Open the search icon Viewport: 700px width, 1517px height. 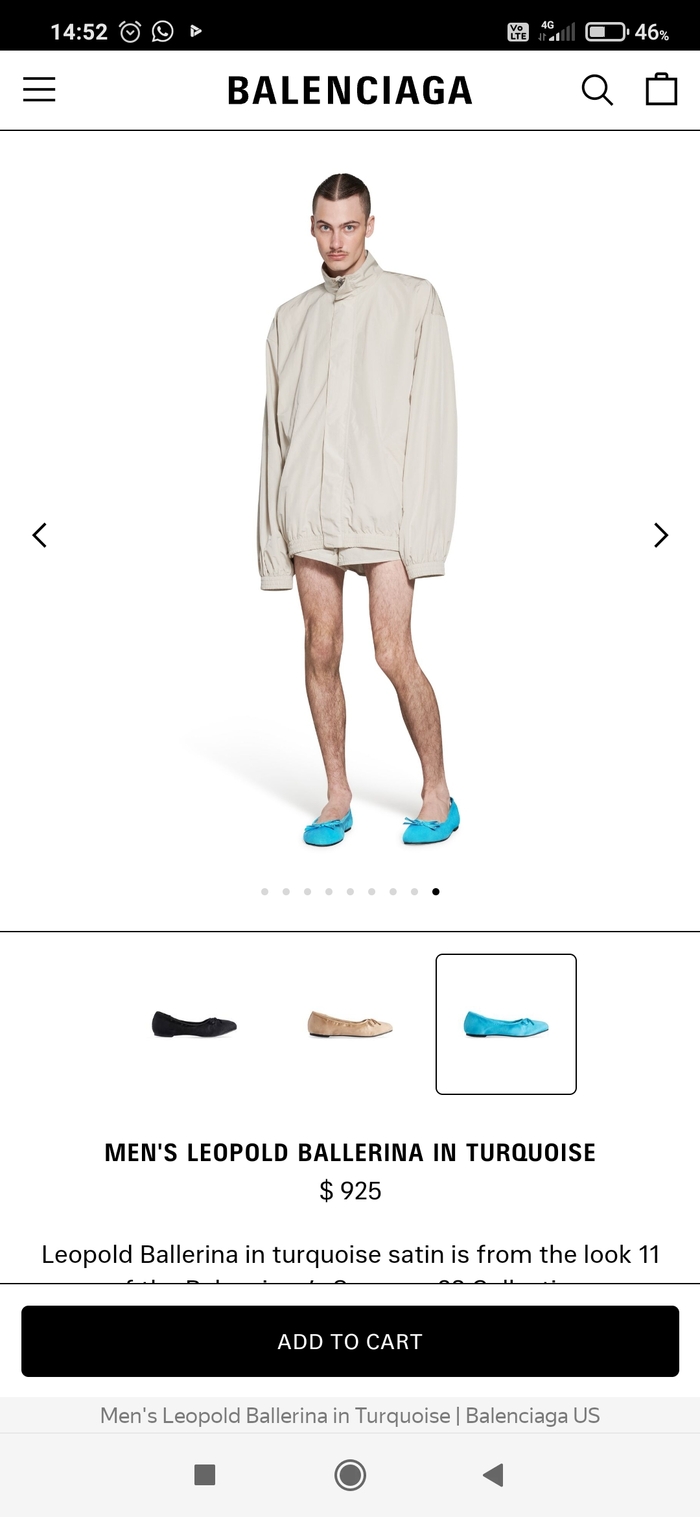tap(597, 90)
